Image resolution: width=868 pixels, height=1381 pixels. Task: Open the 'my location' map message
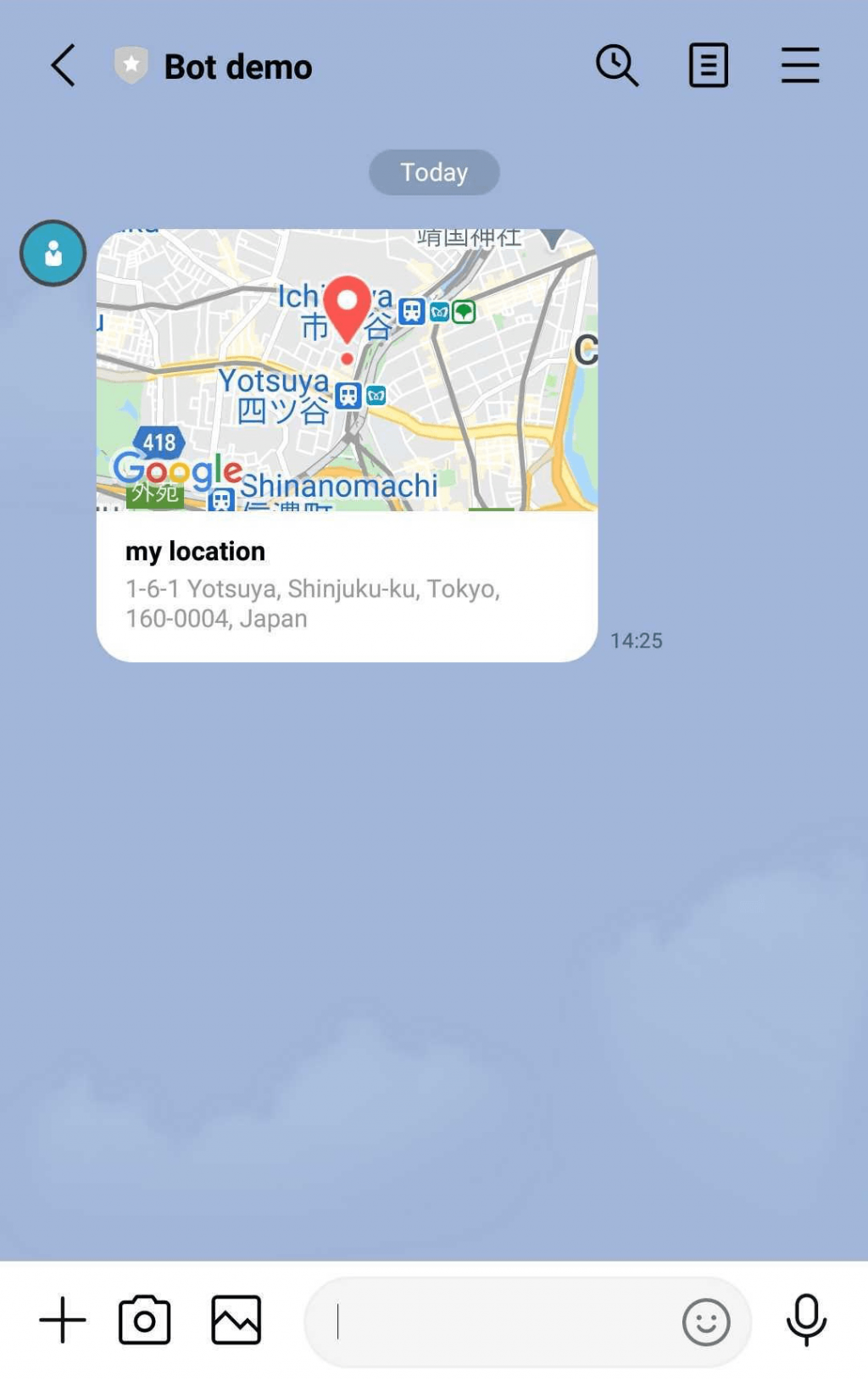click(347, 445)
